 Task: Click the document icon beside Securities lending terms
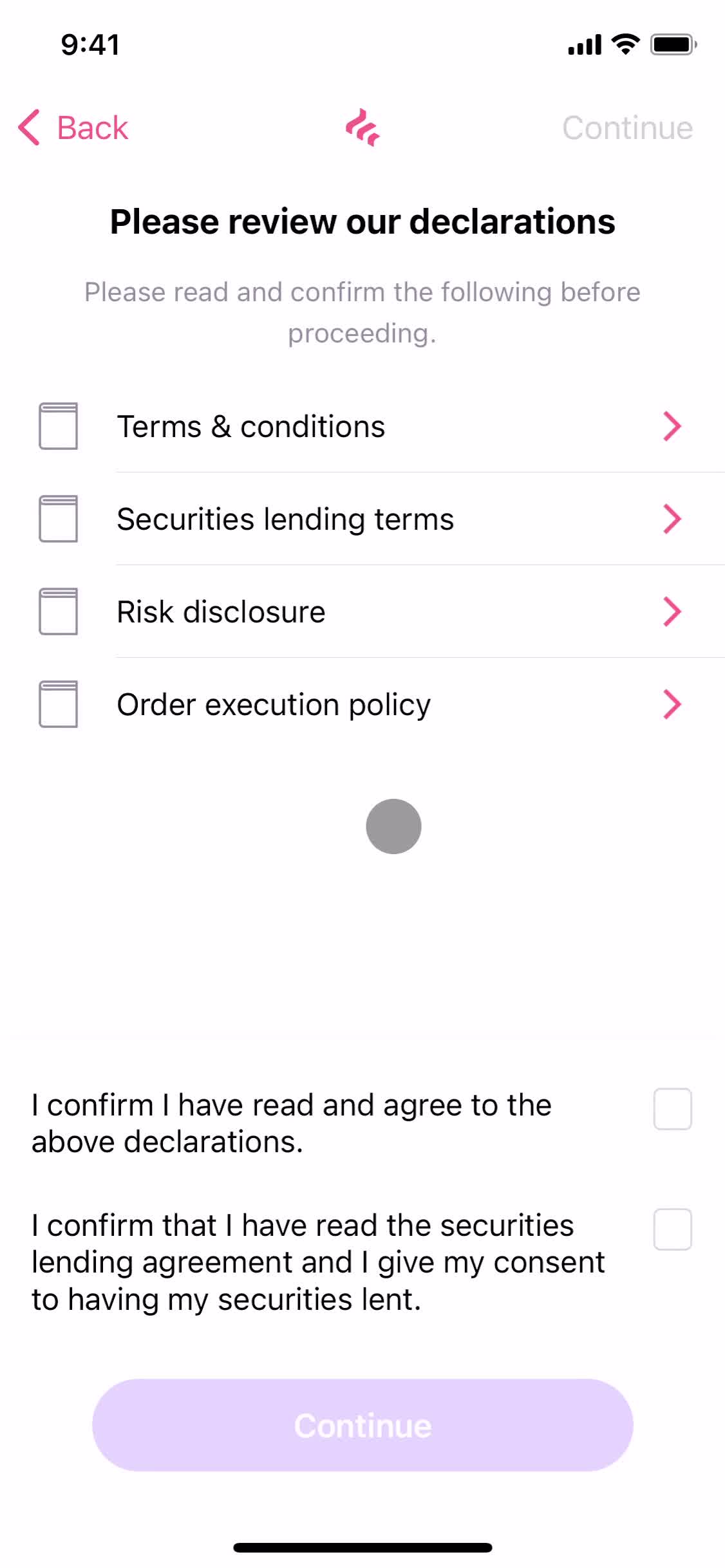click(x=58, y=519)
